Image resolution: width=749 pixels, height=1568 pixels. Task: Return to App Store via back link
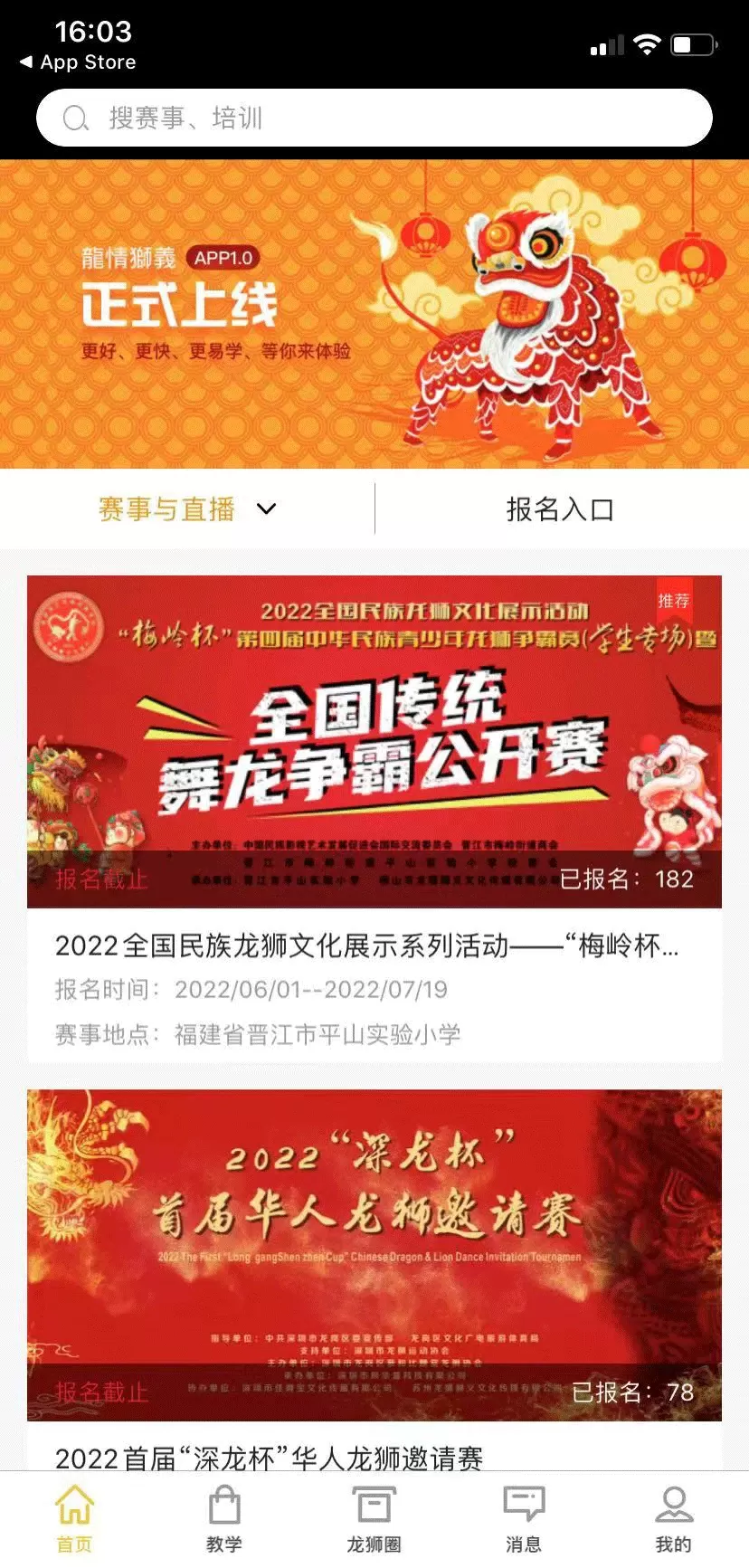click(x=78, y=62)
